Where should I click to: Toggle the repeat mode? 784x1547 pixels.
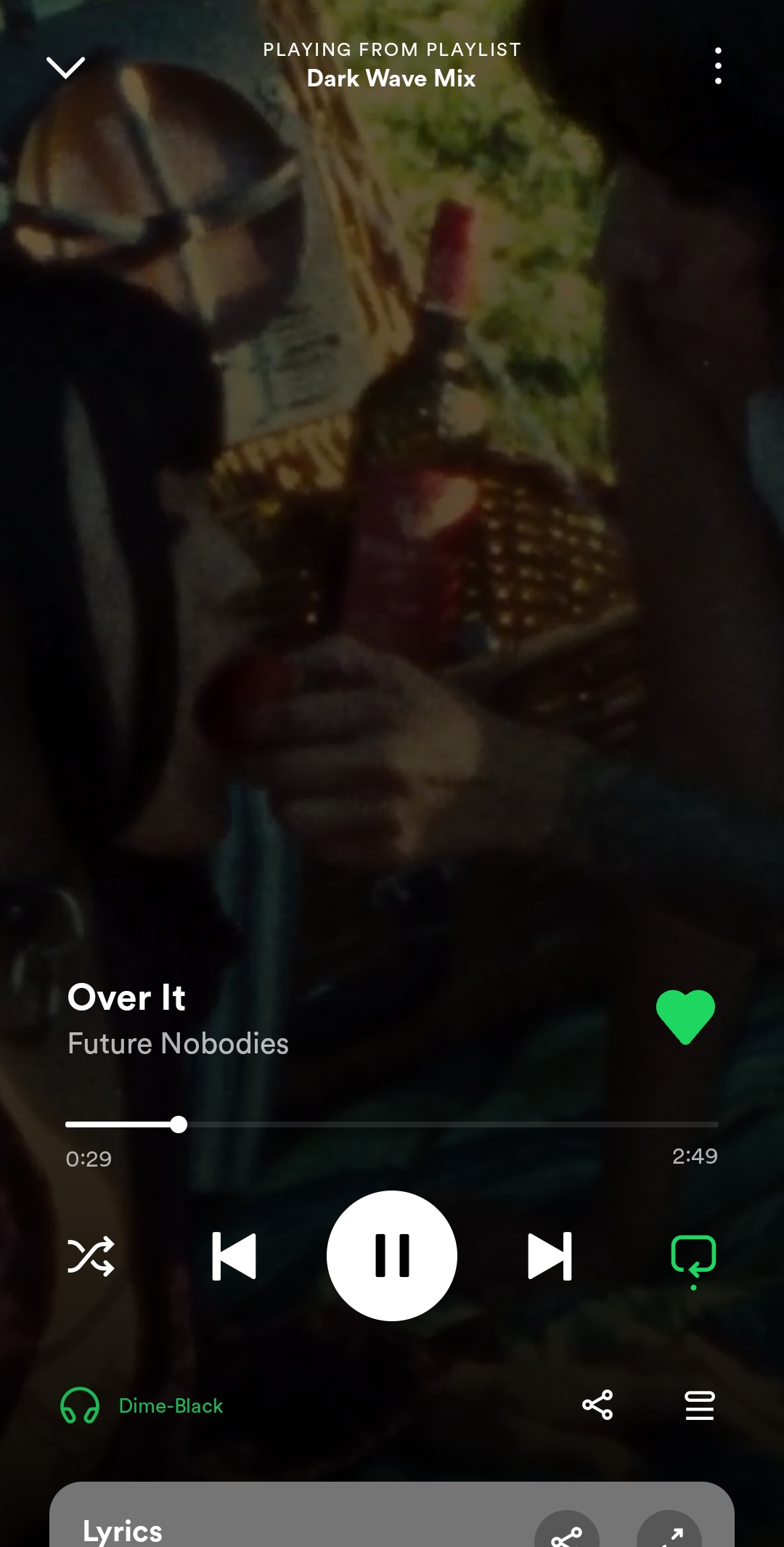point(693,1257)
